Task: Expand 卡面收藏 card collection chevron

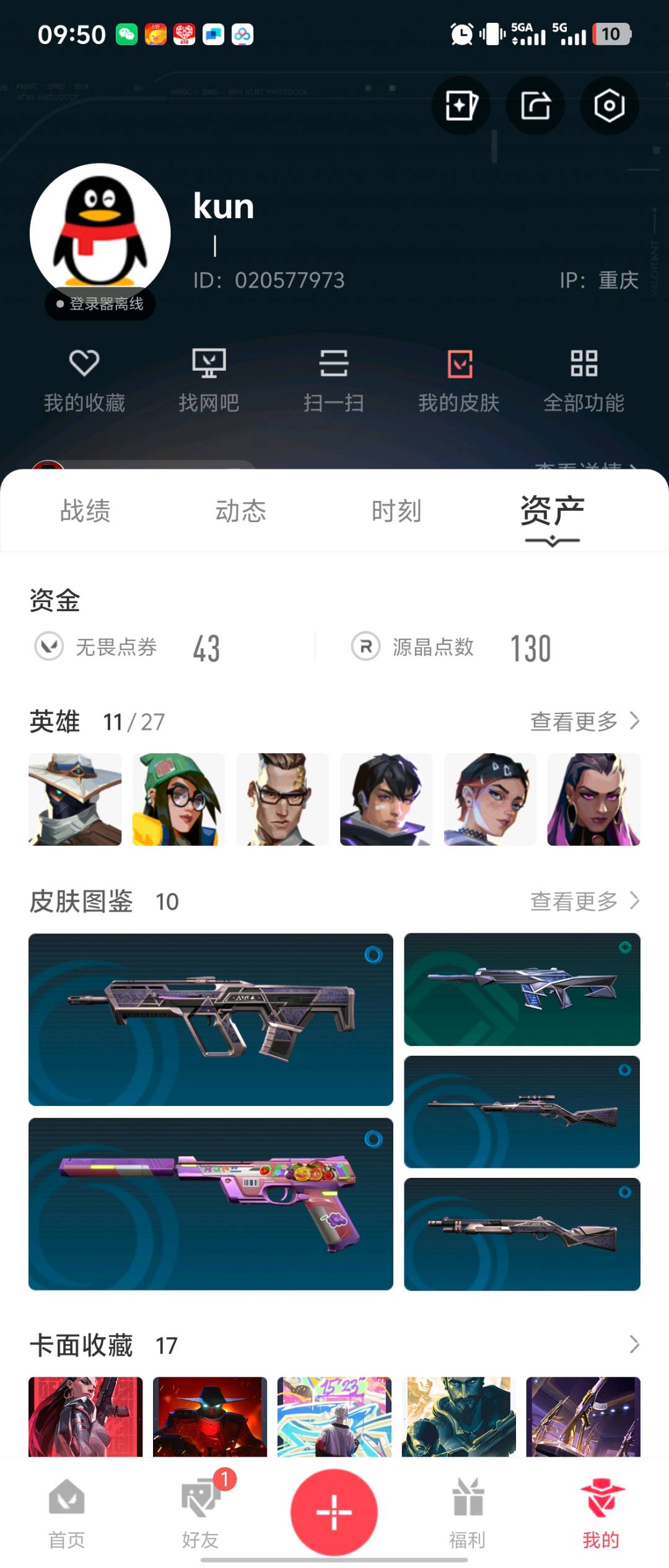Action: (634, 1344)
